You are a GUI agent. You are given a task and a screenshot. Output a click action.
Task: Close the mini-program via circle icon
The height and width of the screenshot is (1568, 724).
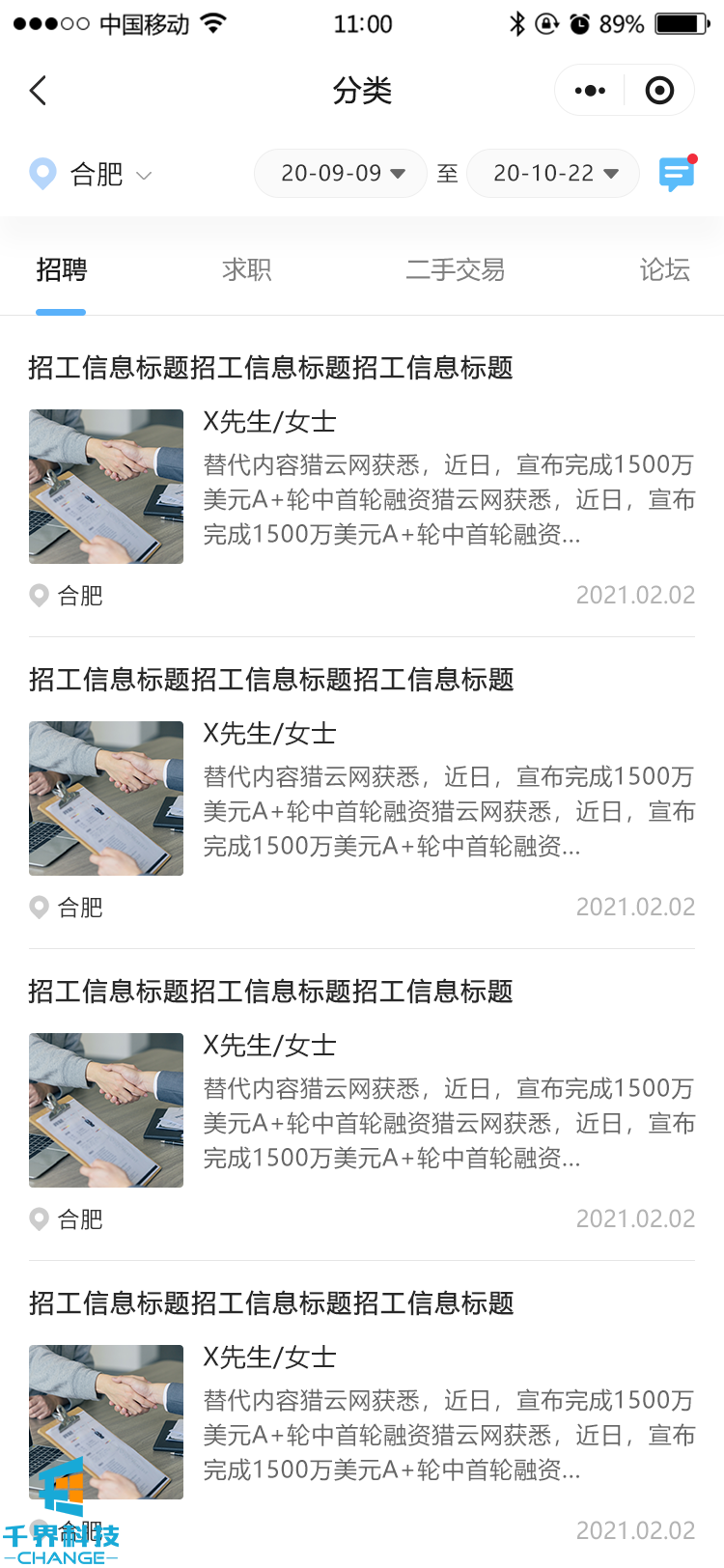[x=659, y=91]
